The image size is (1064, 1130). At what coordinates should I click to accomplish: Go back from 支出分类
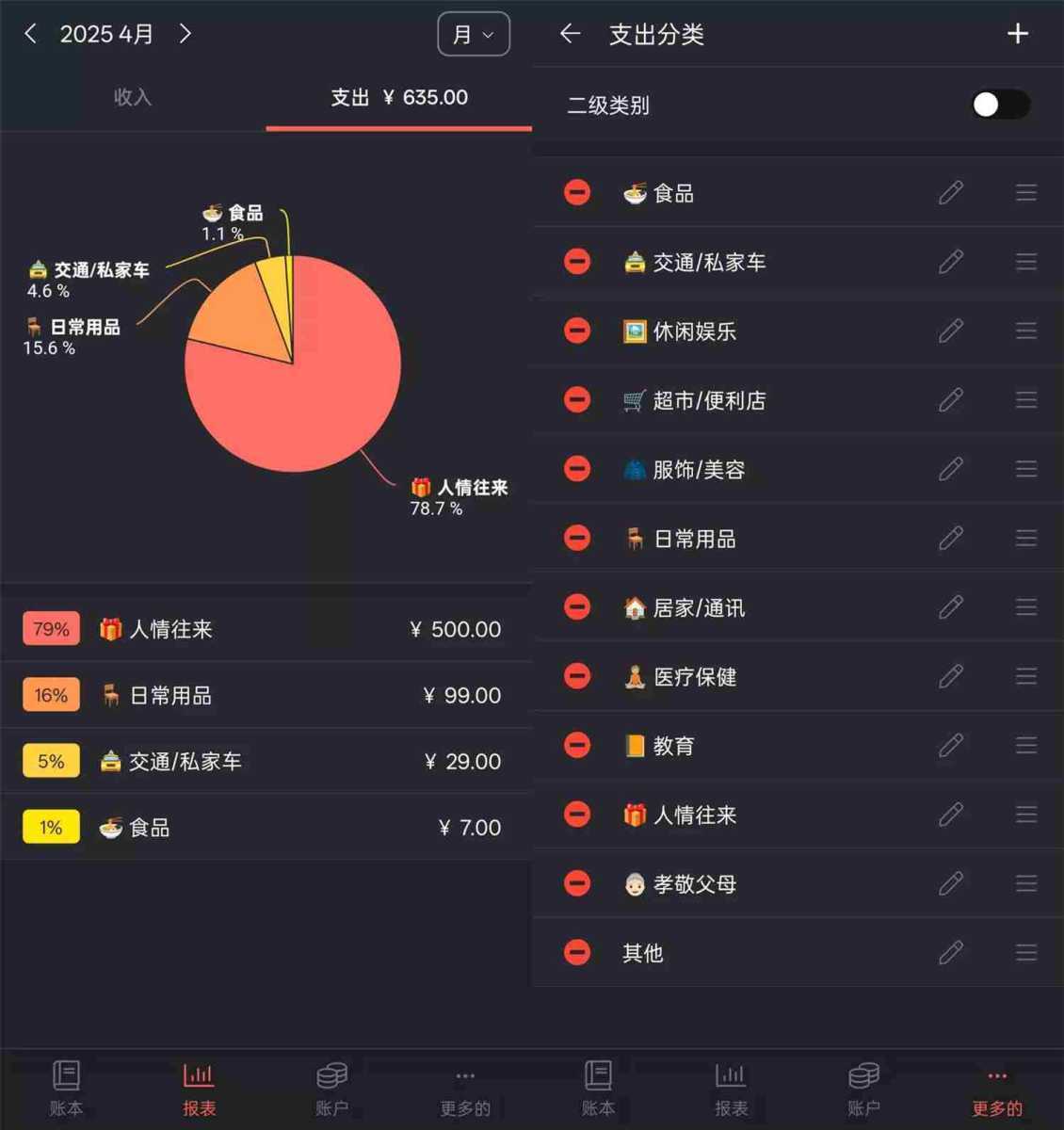(x=570, y=35)
